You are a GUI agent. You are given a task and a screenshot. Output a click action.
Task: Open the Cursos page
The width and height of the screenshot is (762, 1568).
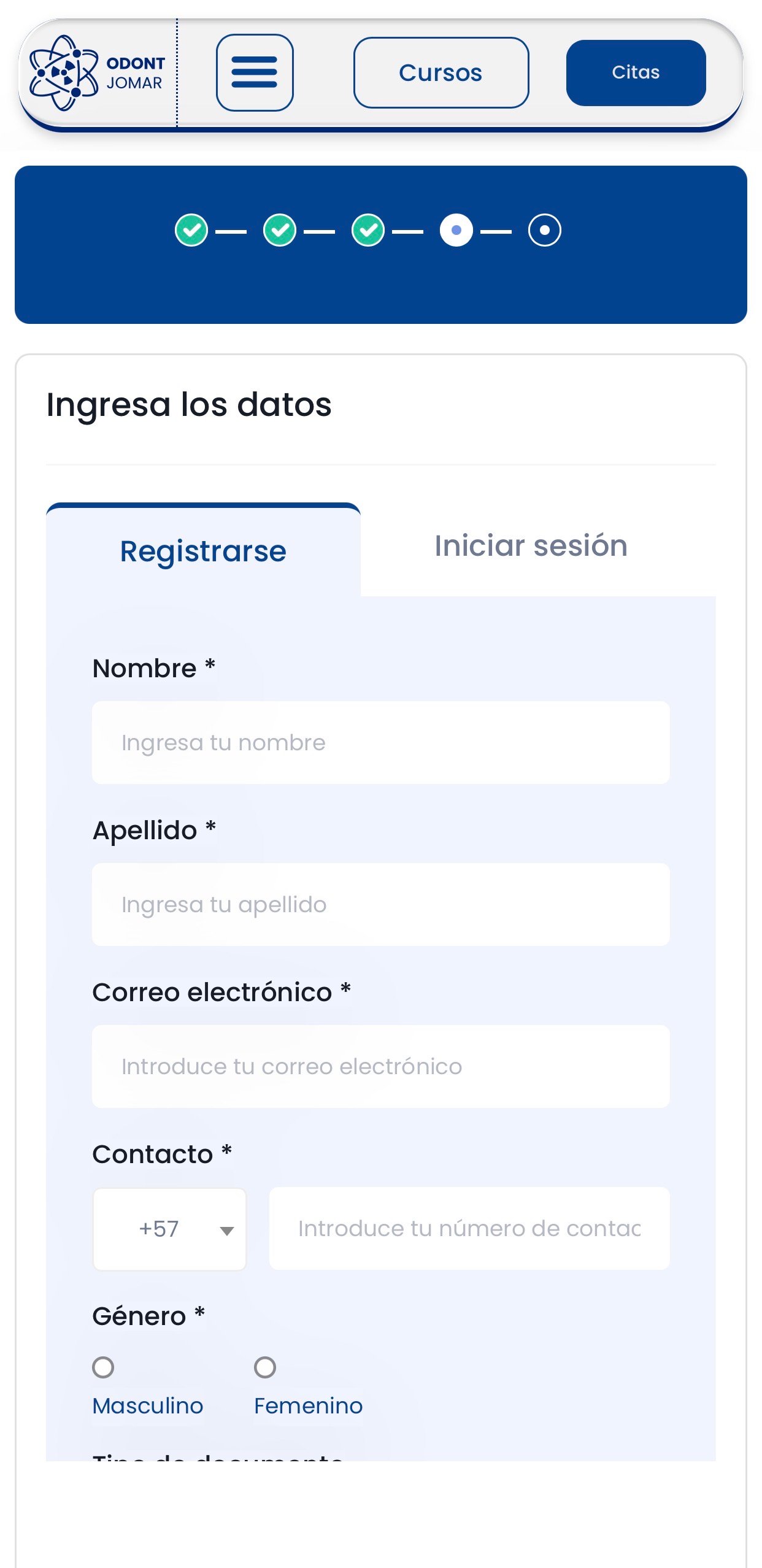point(441,73)
